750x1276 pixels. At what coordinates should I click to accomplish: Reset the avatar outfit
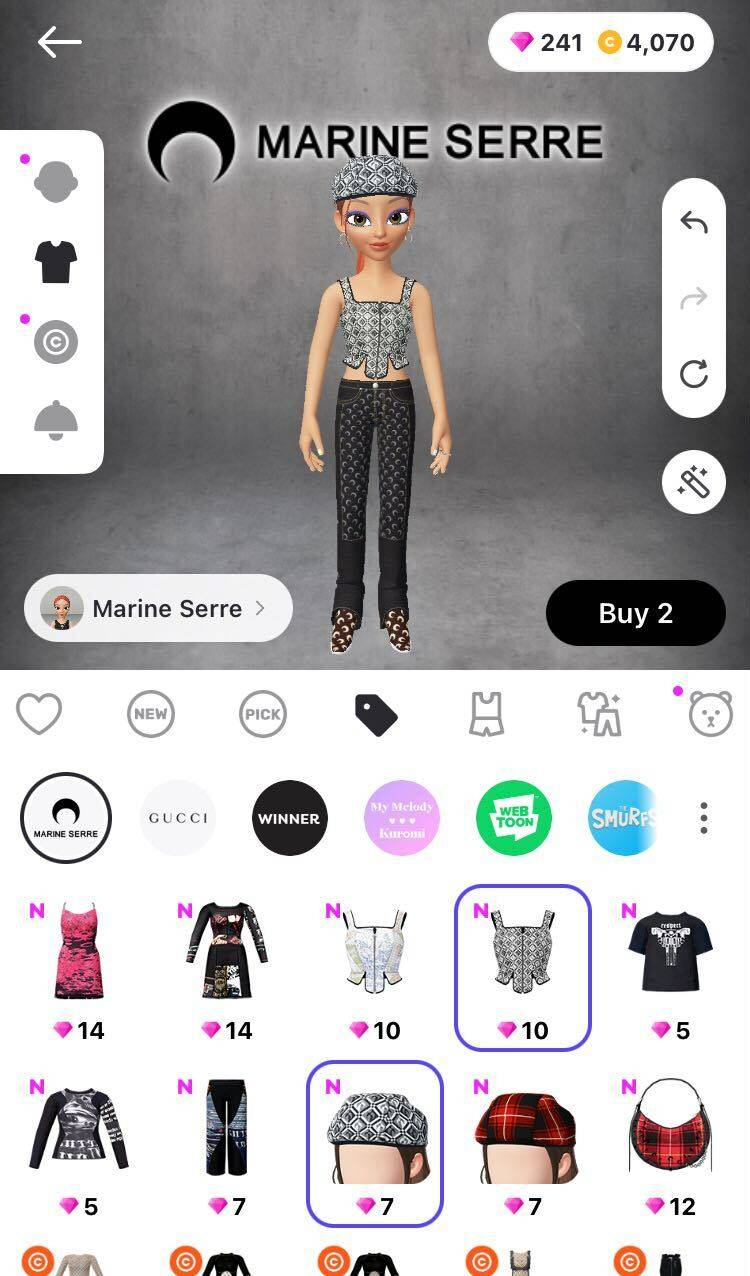694,374
